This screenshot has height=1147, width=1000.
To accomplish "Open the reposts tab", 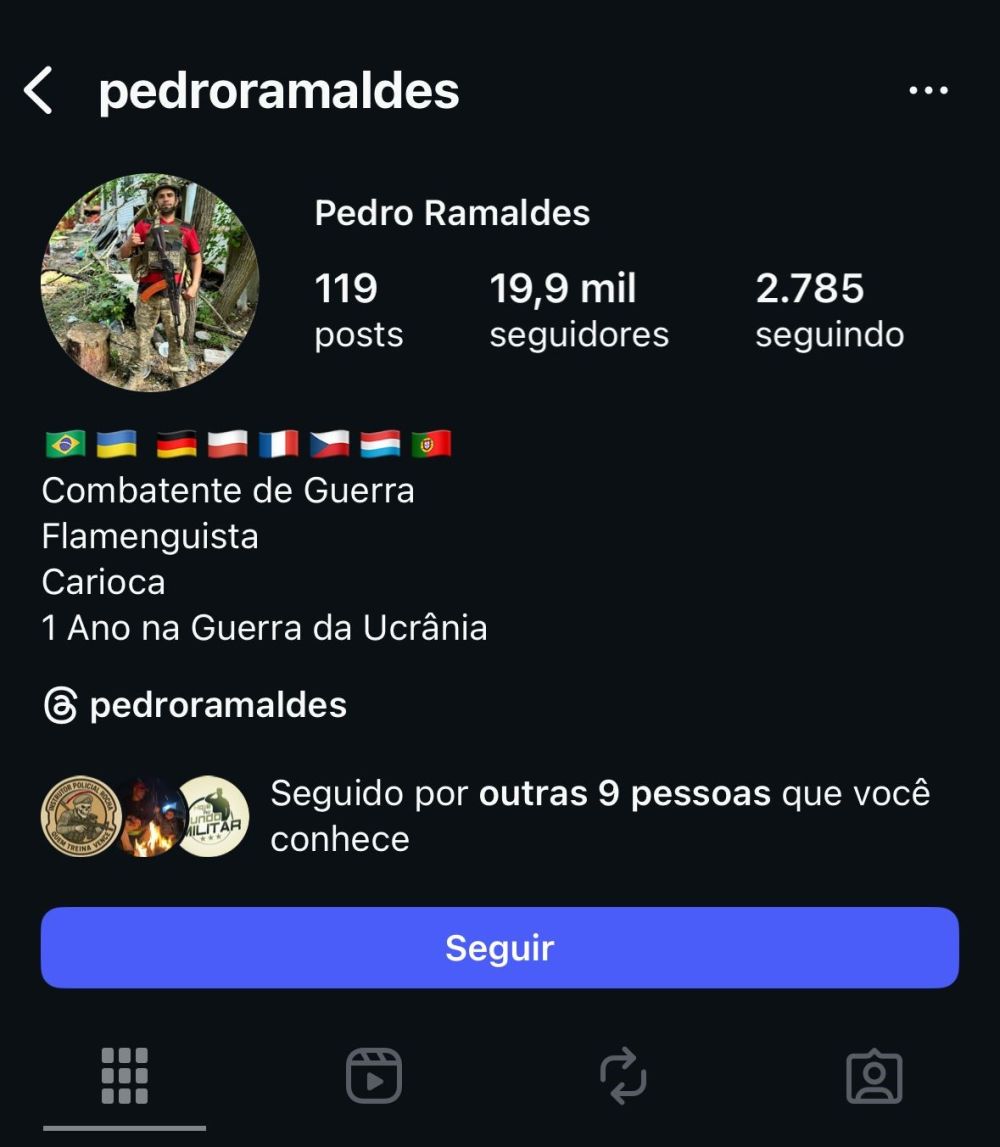I will coord(623,1076).
